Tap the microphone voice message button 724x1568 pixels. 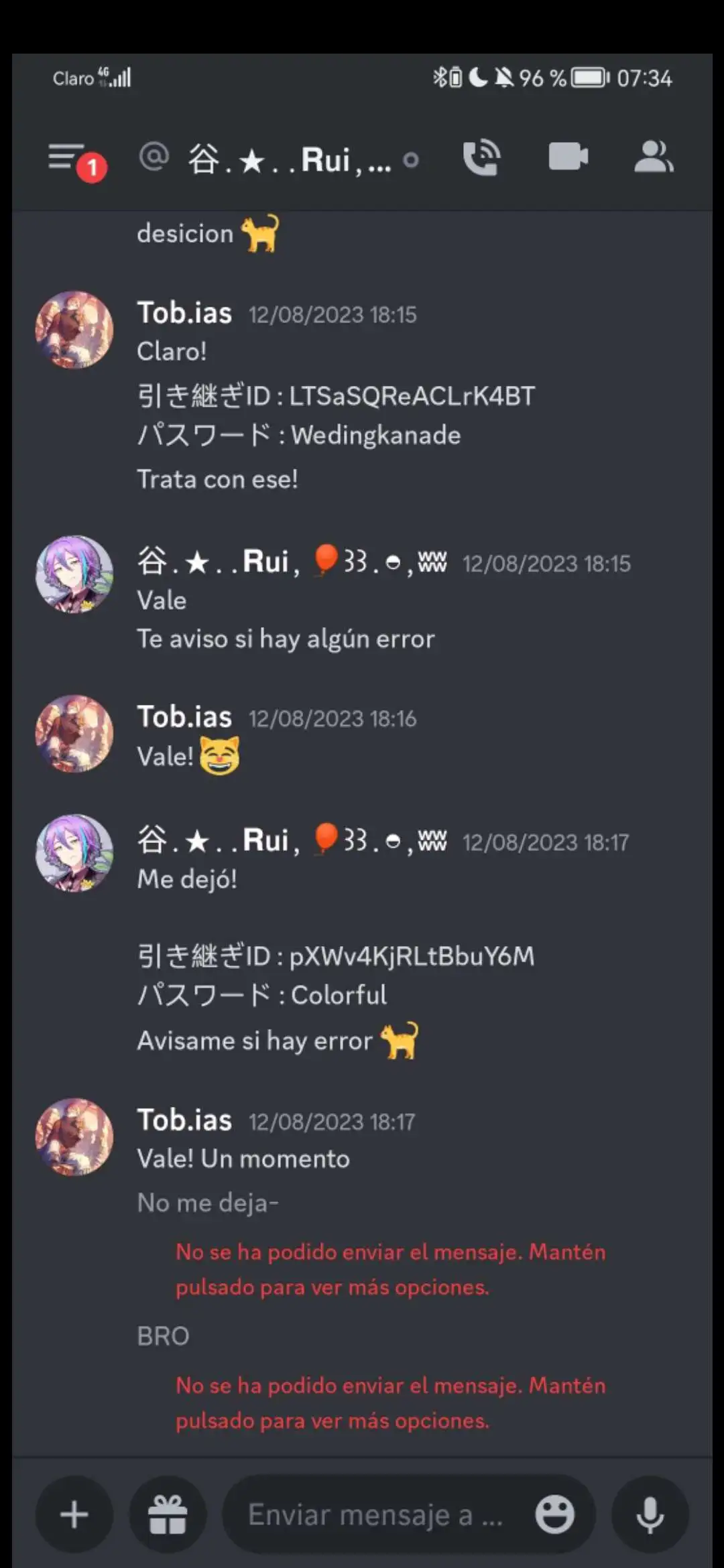coord(650,1514)
